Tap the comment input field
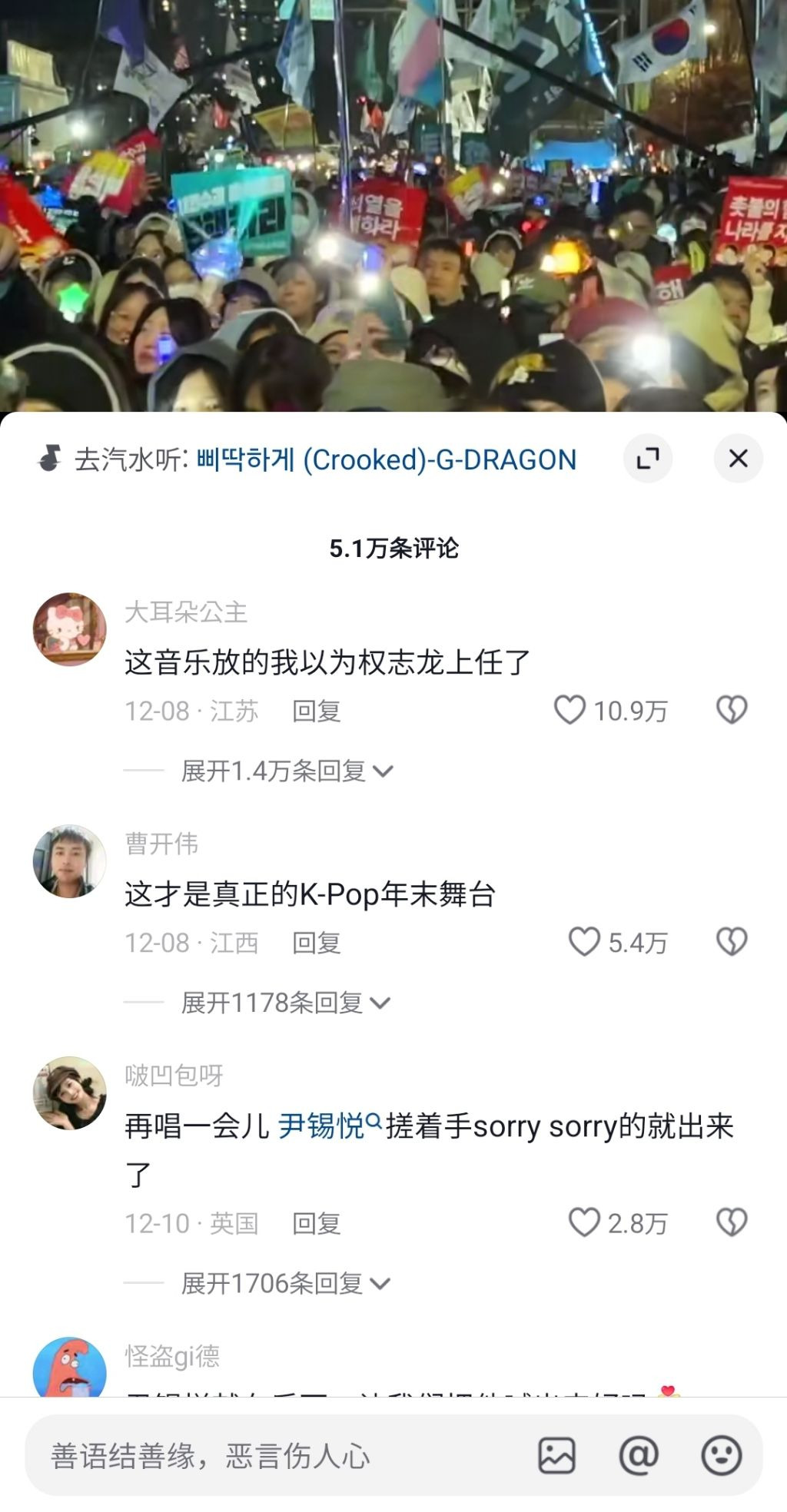The image size is (787, 1512). pyautogui.click(x=277, y=1455)
